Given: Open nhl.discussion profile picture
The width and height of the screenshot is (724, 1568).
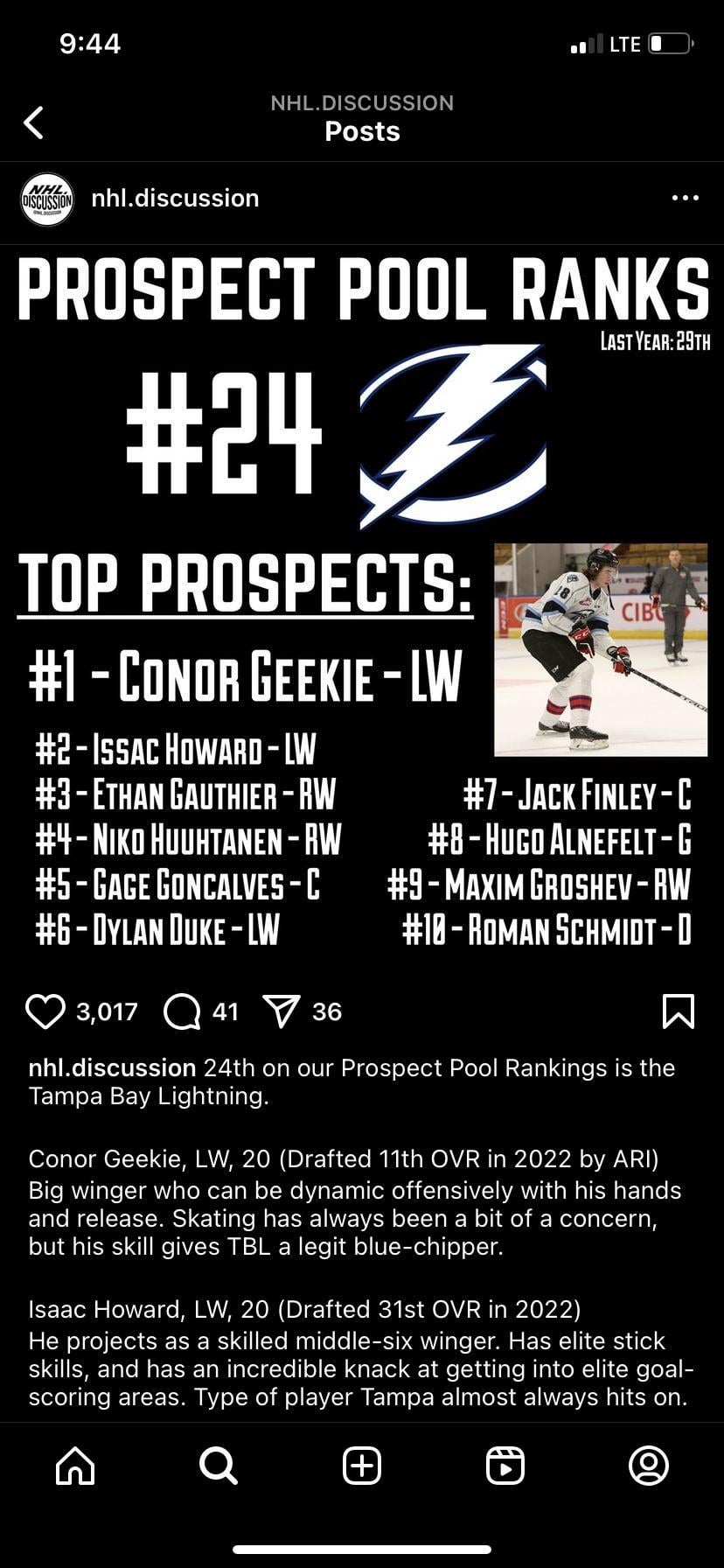Looking at the screenshot, I should click(47, 199).
